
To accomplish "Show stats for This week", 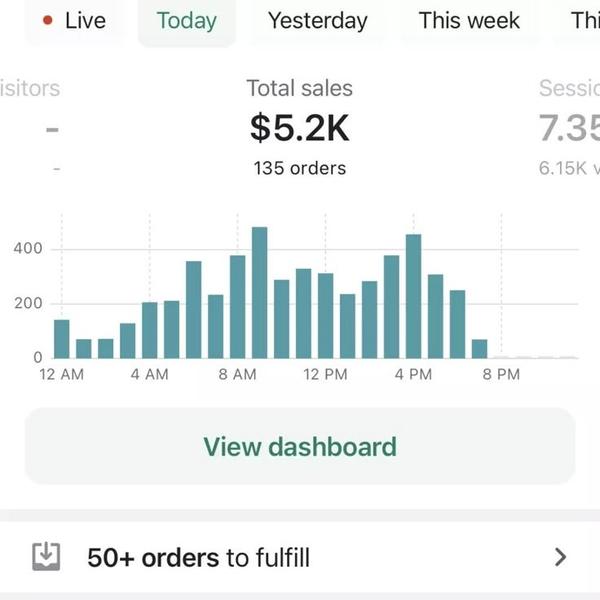I will coord(469,21).
